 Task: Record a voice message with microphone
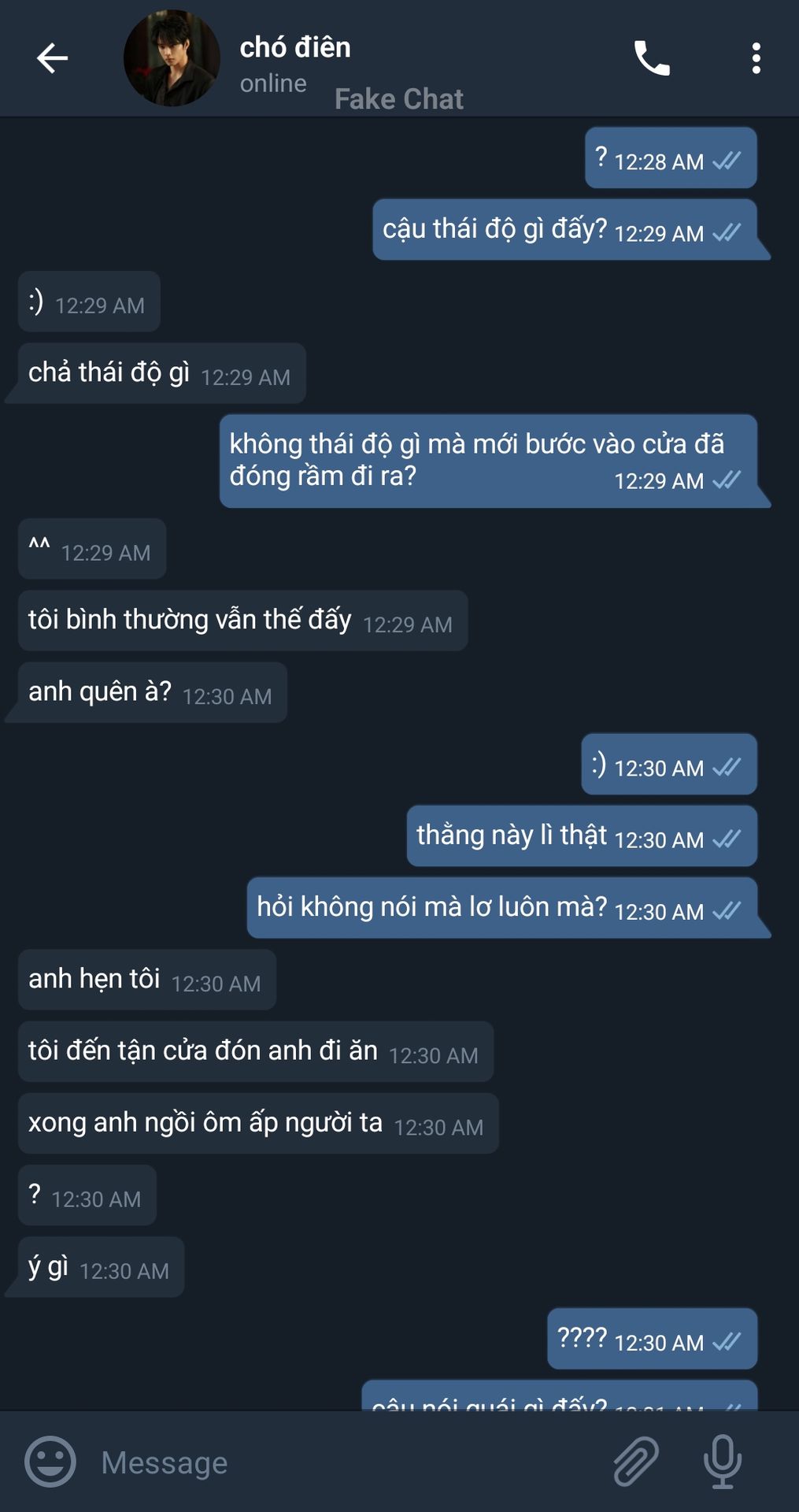pyautogui.click(x=723, y=1462)
